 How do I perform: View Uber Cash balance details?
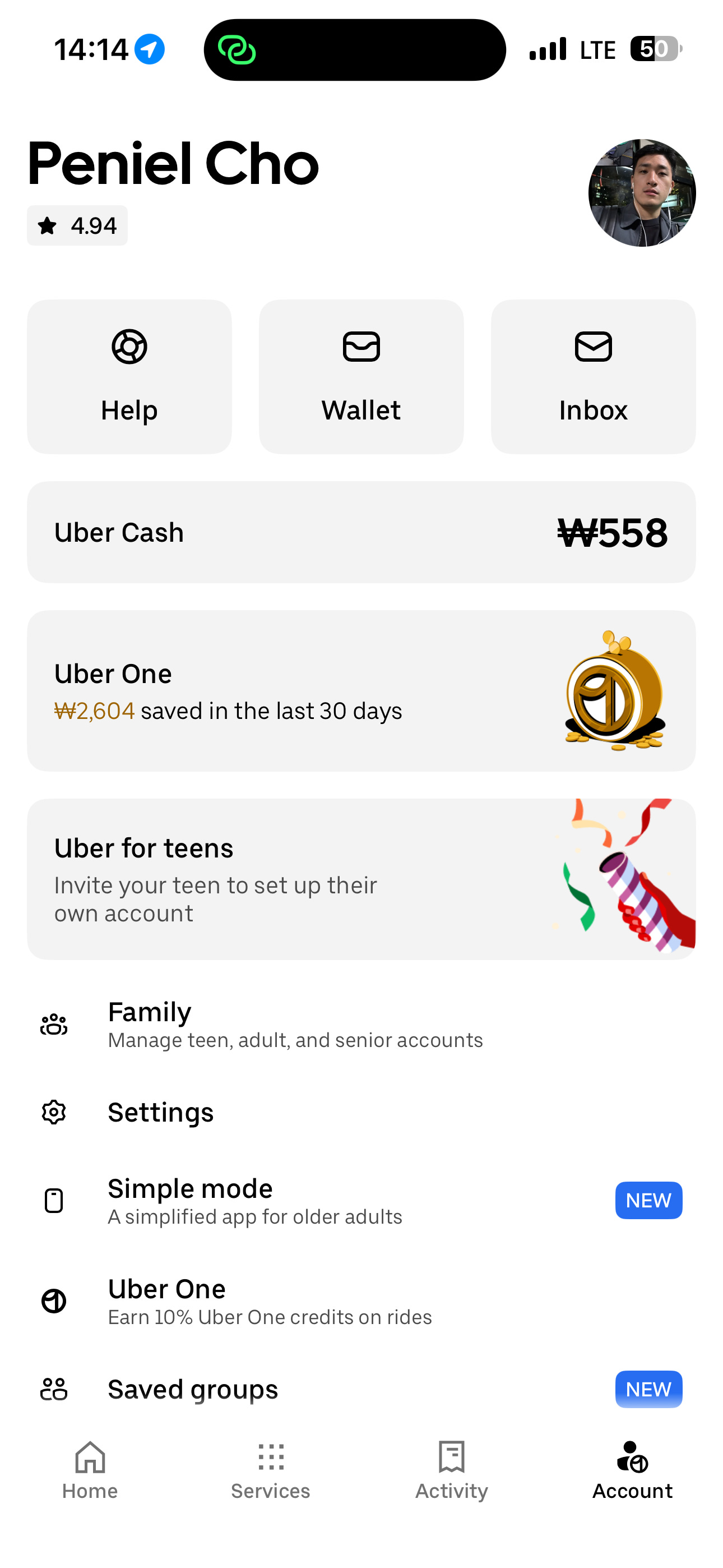click(x=361, y=532)
